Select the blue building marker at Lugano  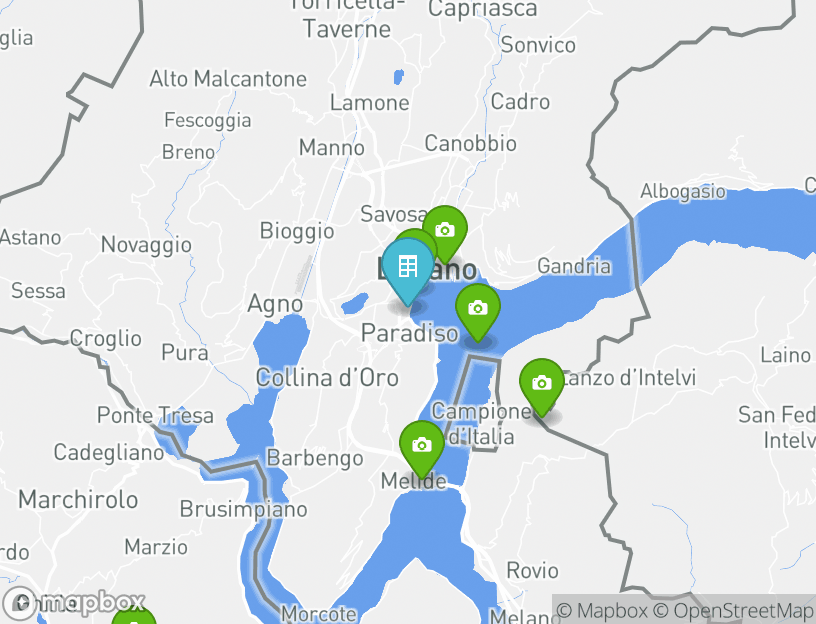407,267
